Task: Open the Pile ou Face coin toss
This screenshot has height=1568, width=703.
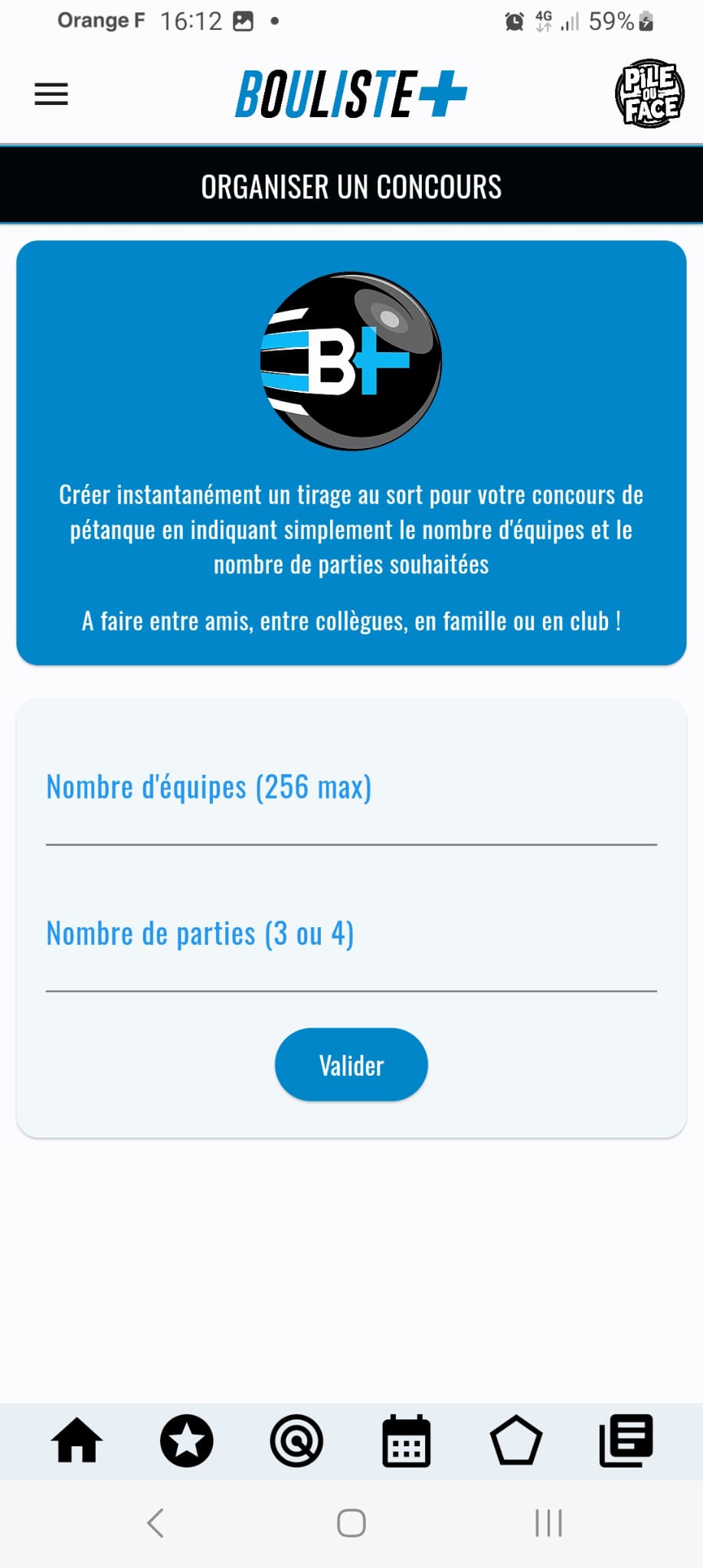Action: pyautogui.click(x=649, y=93)
